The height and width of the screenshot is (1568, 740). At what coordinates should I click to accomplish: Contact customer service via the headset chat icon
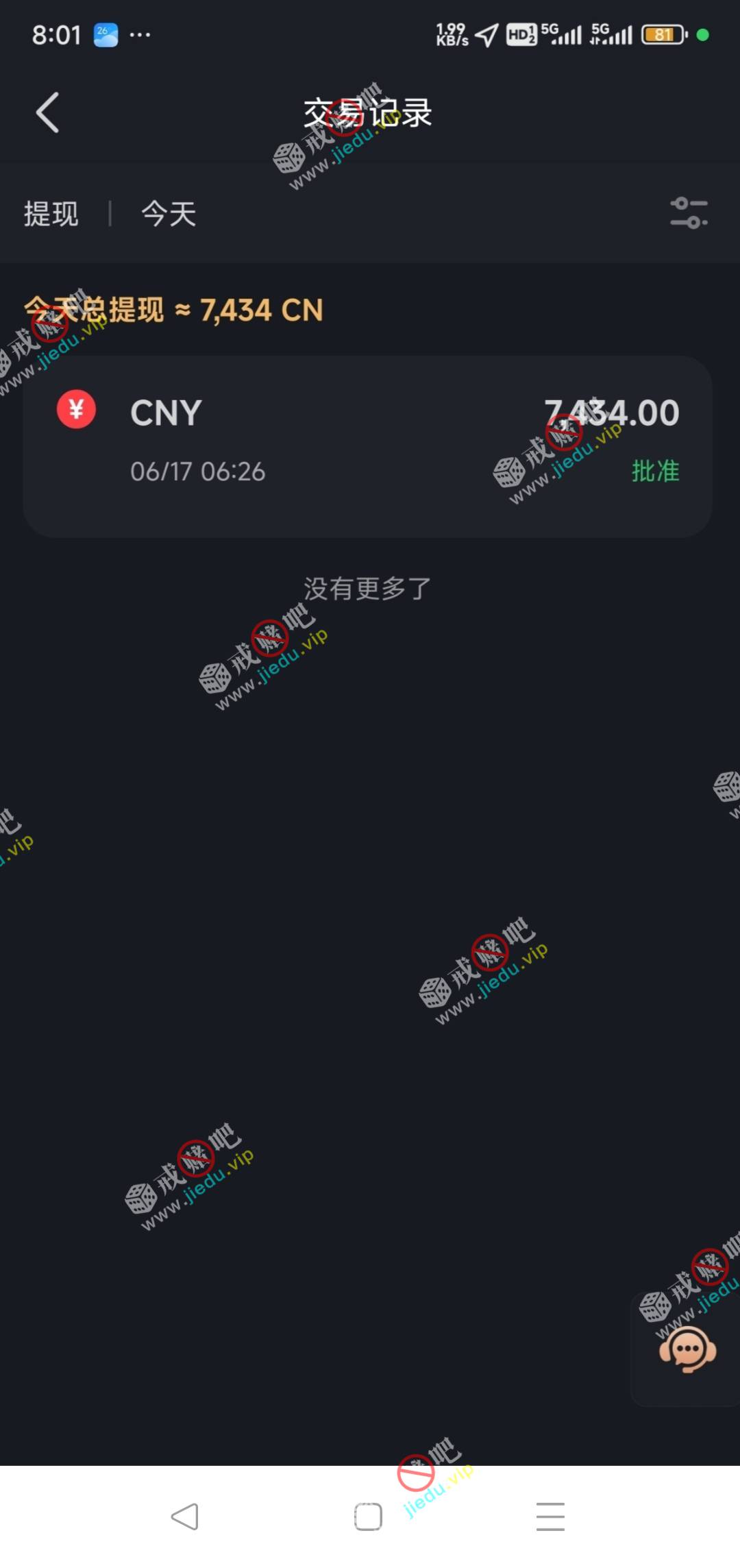click(687, 1349)
